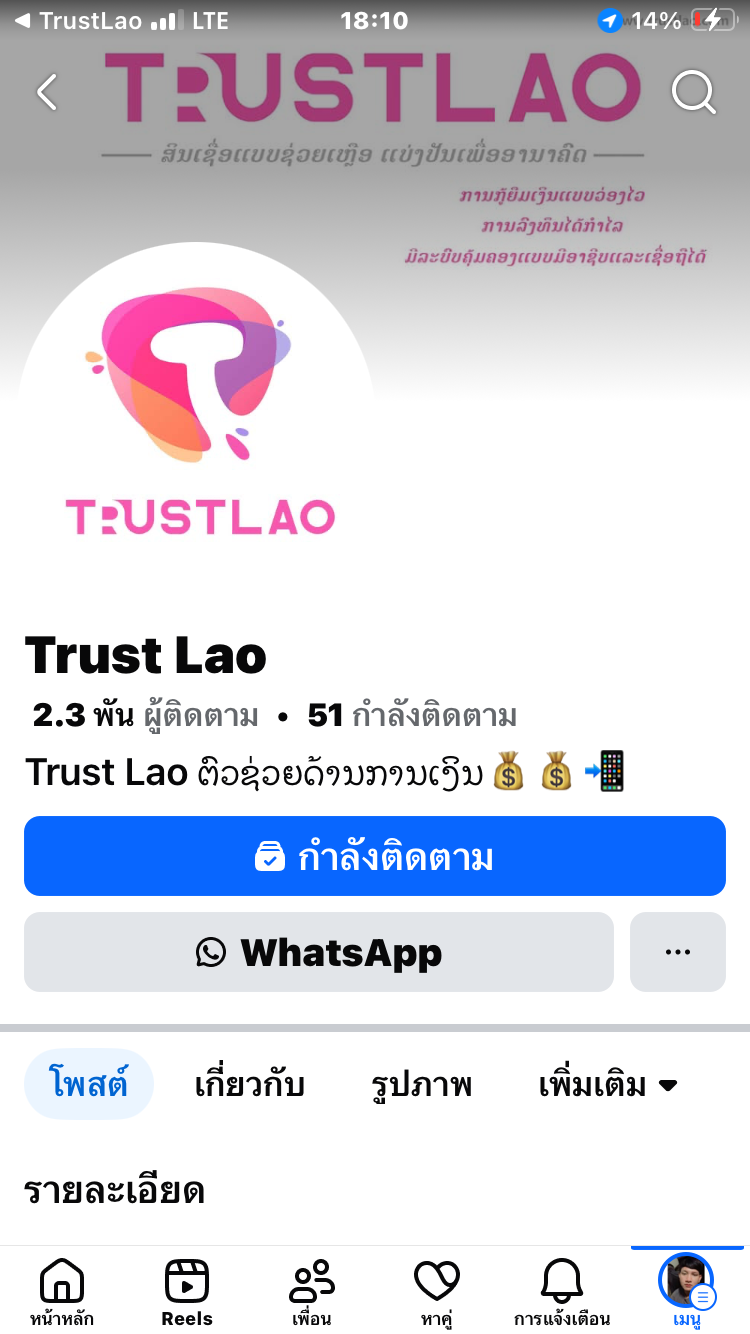Return to TrustLao app via status bar
750x1334 pixels.
[80, 20]
